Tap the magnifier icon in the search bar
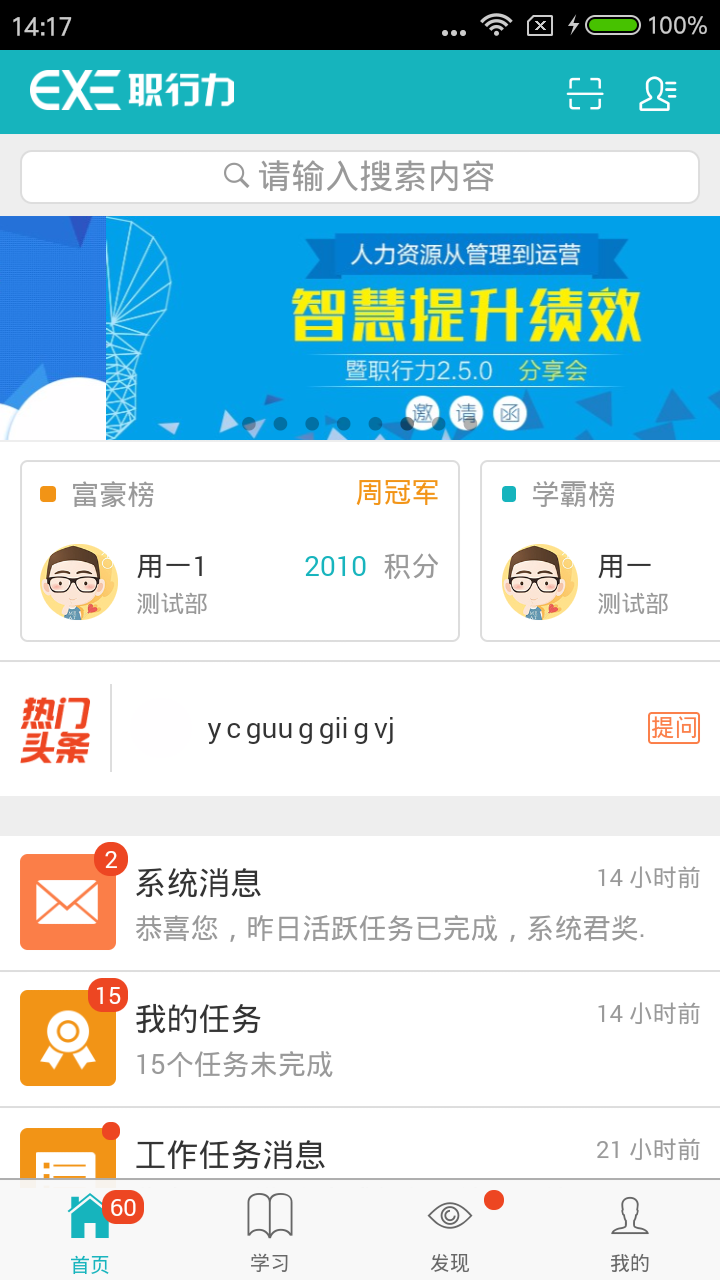This screenshot has width=720, height=1280. pos(236,176)
